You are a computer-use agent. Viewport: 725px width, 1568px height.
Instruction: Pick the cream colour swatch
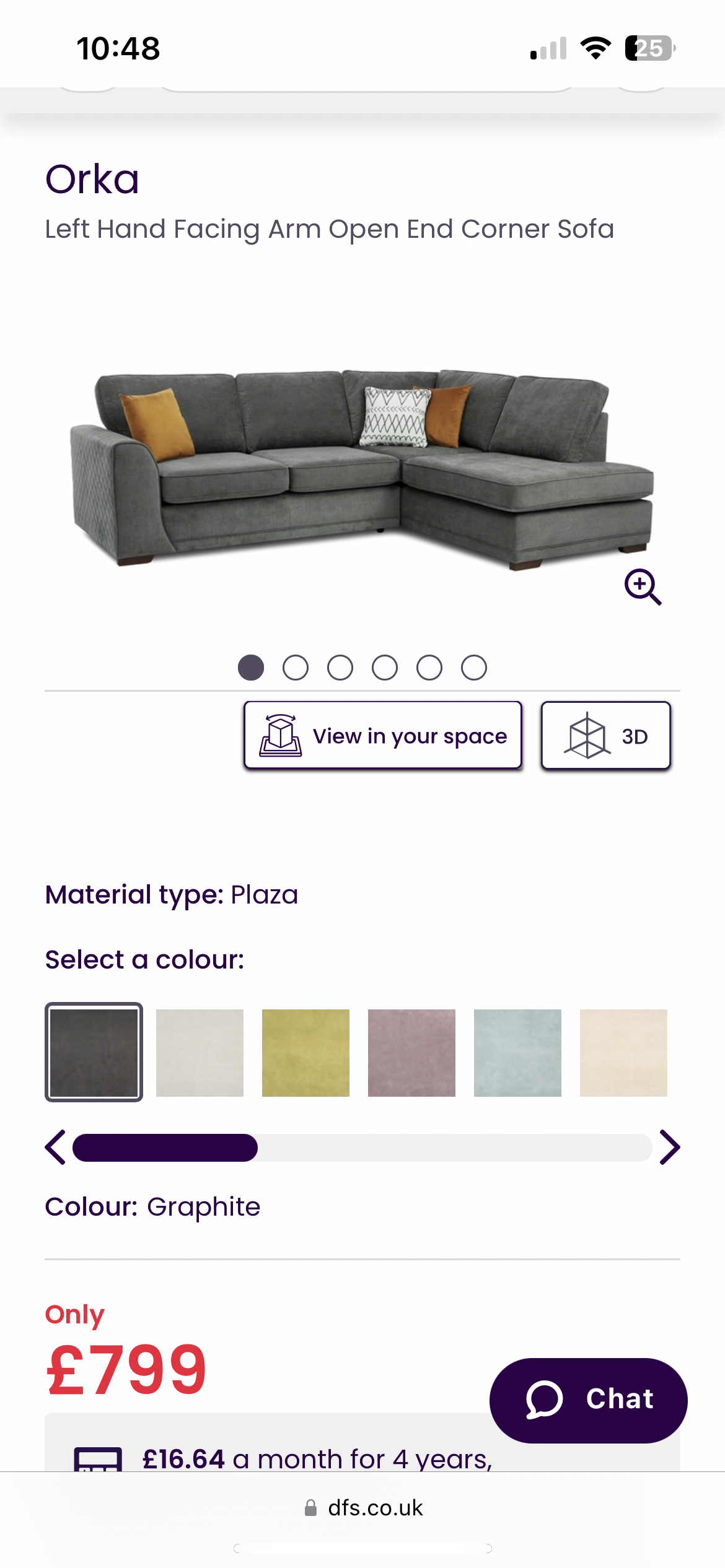pos(623,1052)
